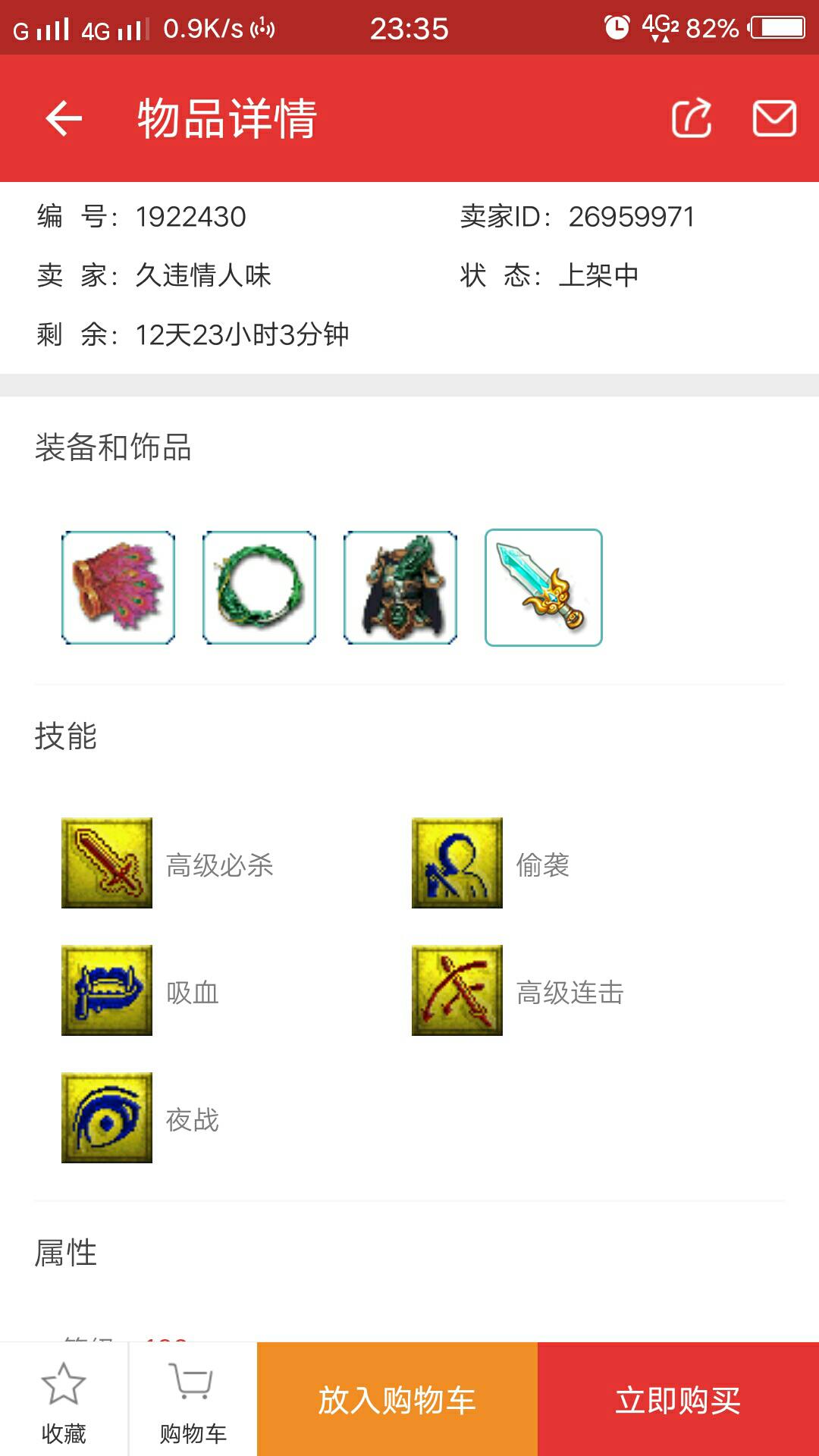View the pink feather fan equipment
This screenshot has height=1456, width=819.
tap(118, 588)
